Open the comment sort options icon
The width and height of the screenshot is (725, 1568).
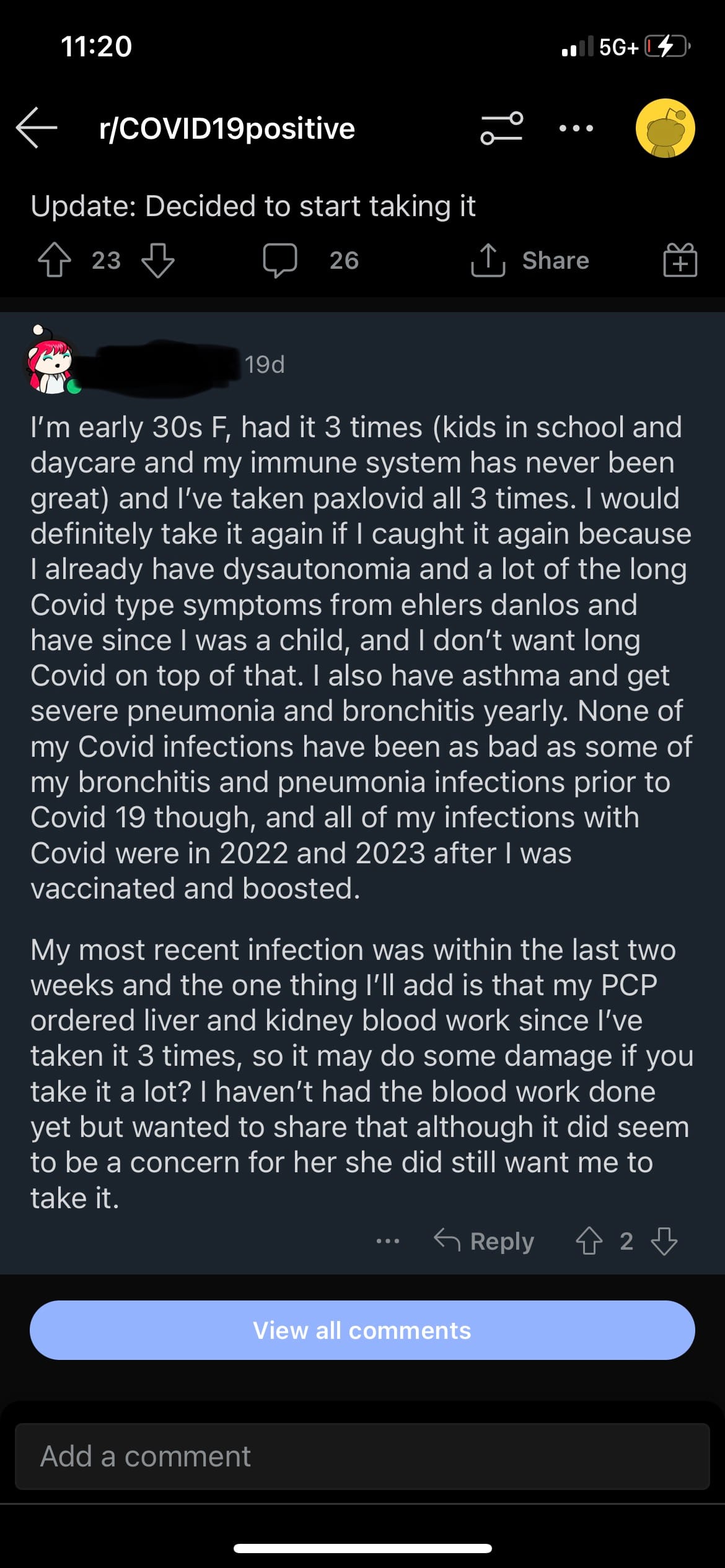click(x=502, y=128)
